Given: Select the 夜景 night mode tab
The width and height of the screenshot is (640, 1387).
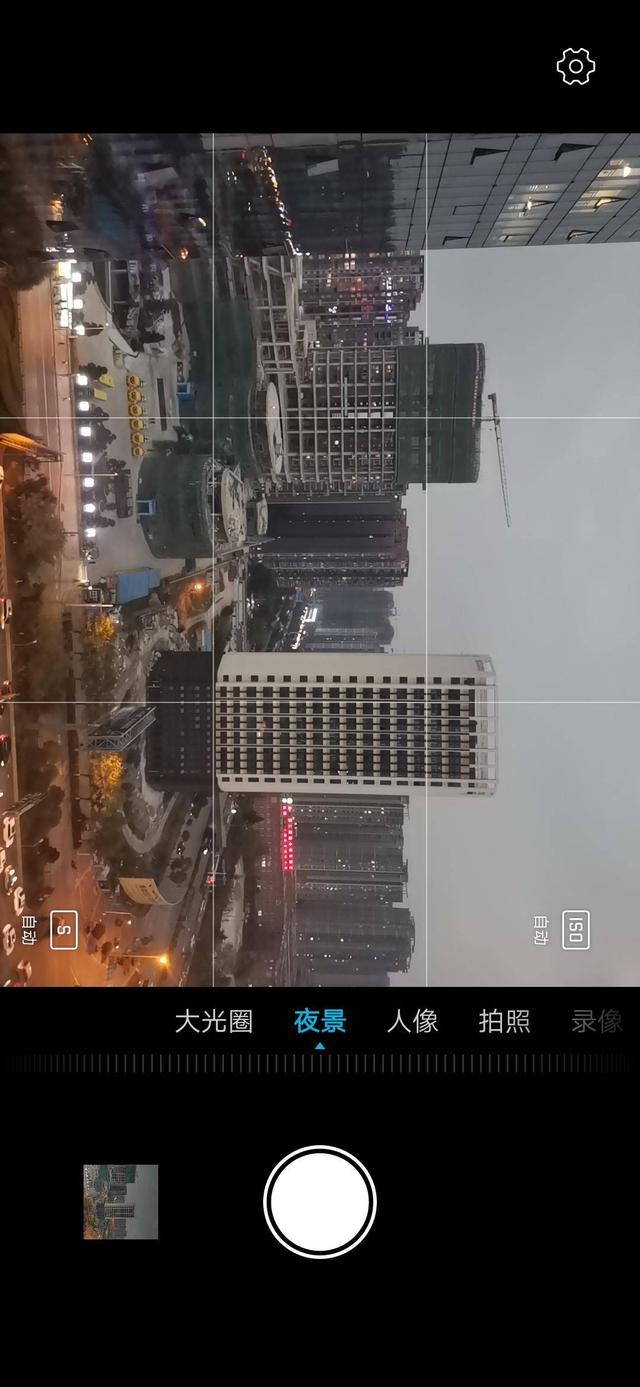Looking at the screenshot, I should click(x=320, y=1021).
